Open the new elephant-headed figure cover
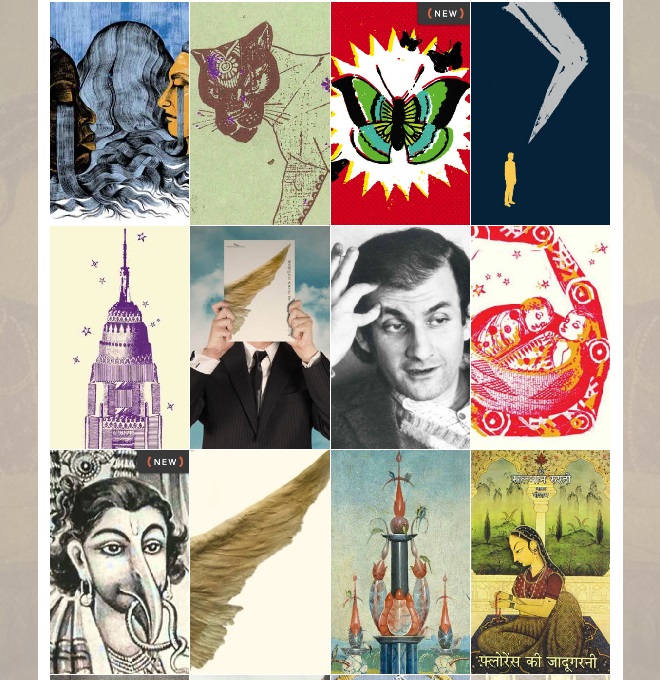 (119, 561)
